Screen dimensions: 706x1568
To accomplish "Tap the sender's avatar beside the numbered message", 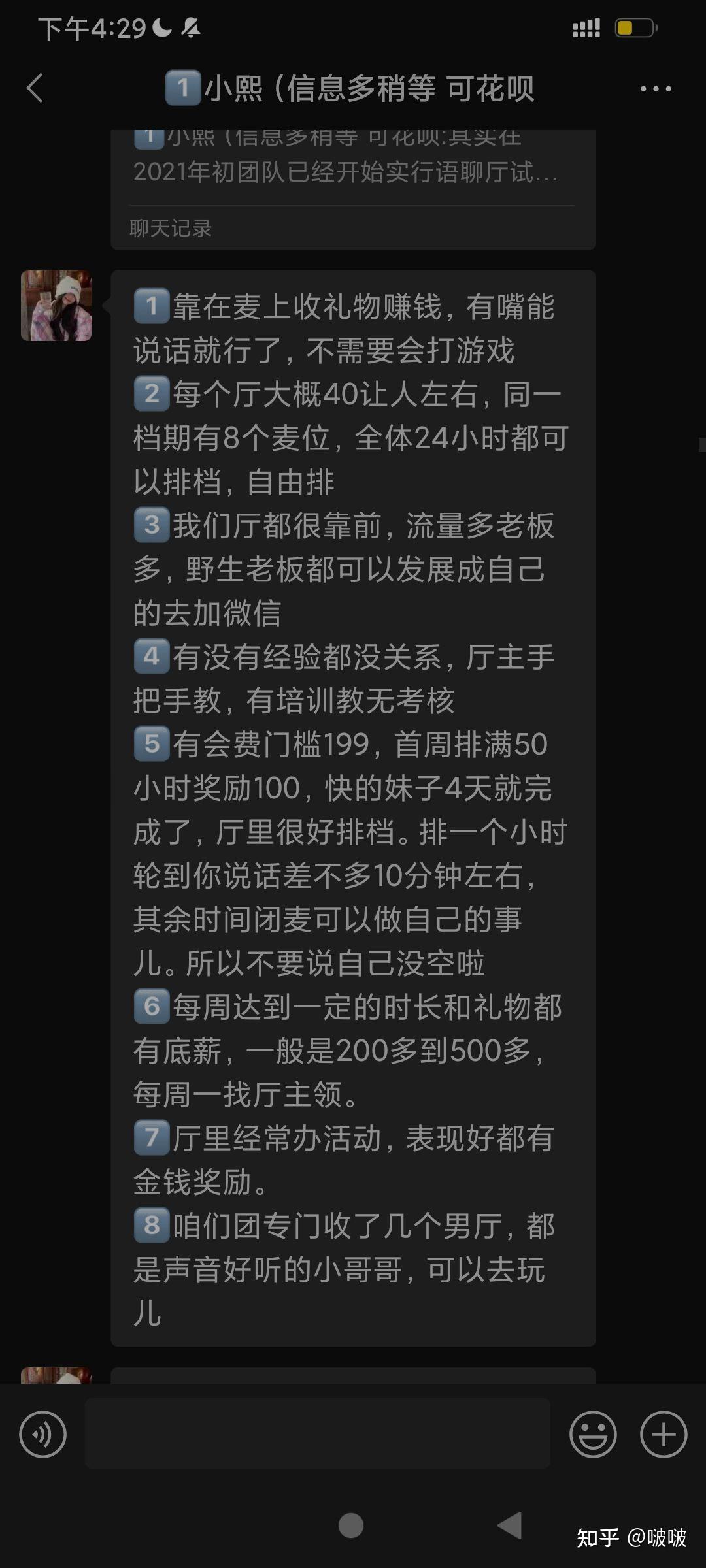I will (56, 306).
